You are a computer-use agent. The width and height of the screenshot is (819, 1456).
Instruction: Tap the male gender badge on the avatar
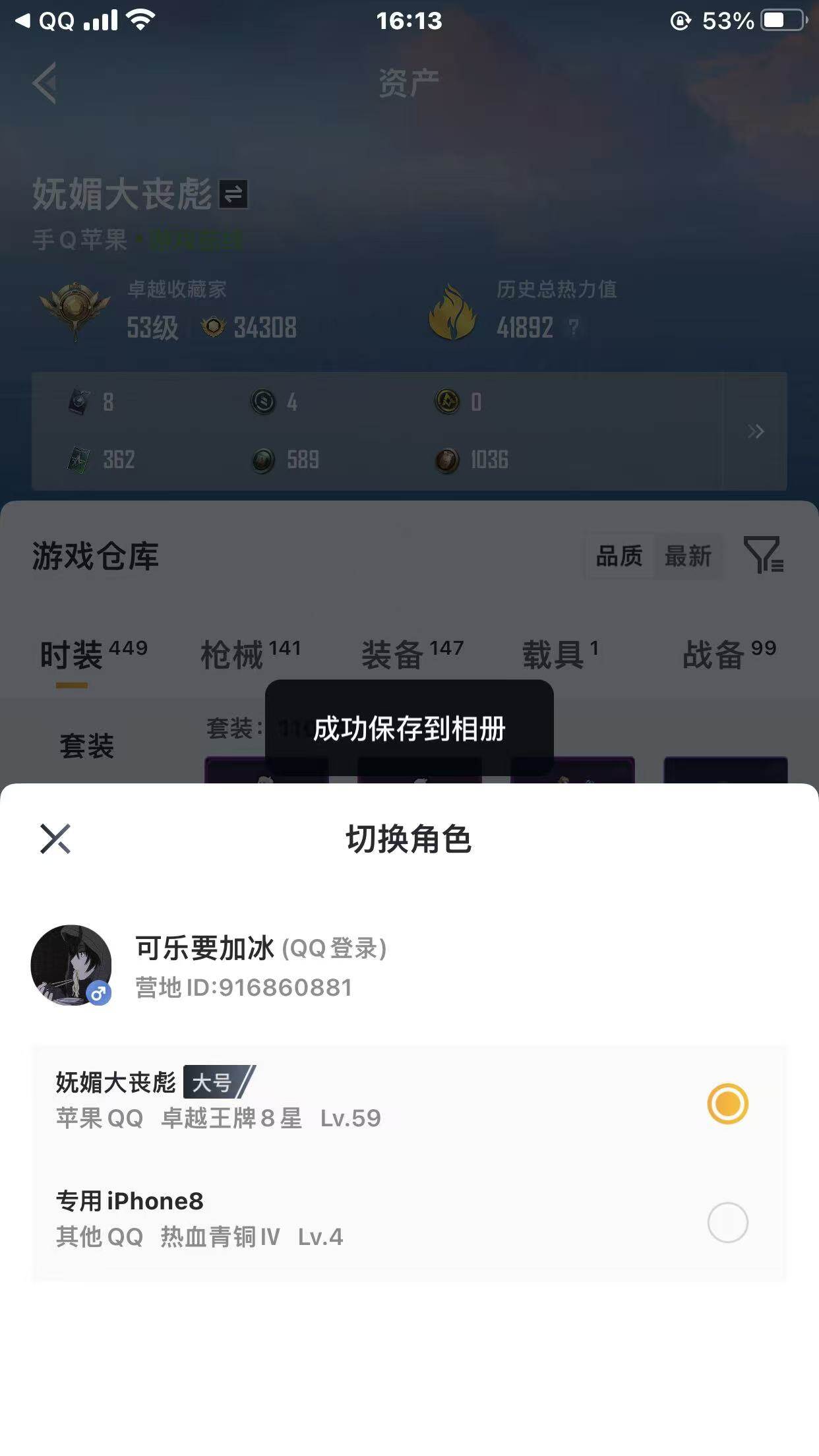pos(100,990)
